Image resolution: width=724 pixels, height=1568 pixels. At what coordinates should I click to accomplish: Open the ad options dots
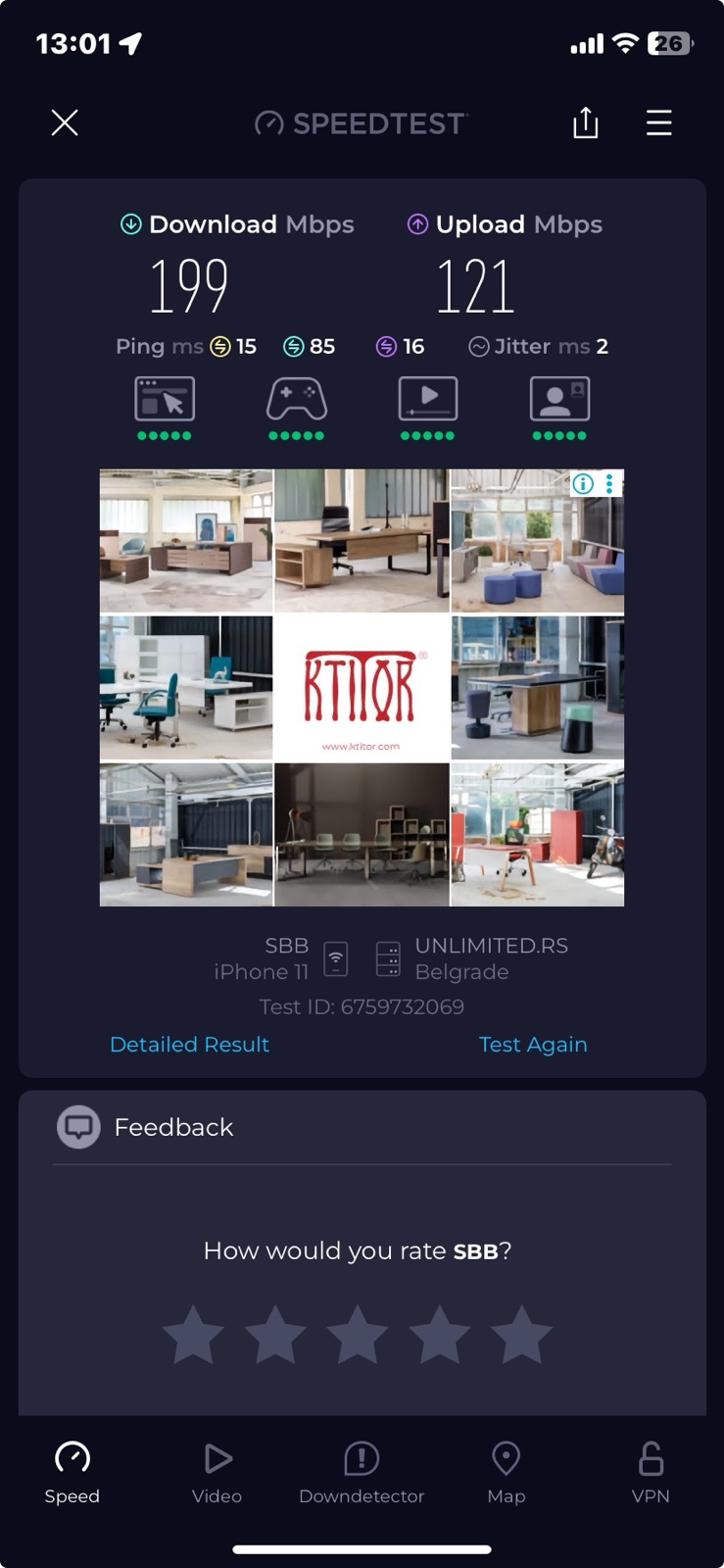point(609,483)
